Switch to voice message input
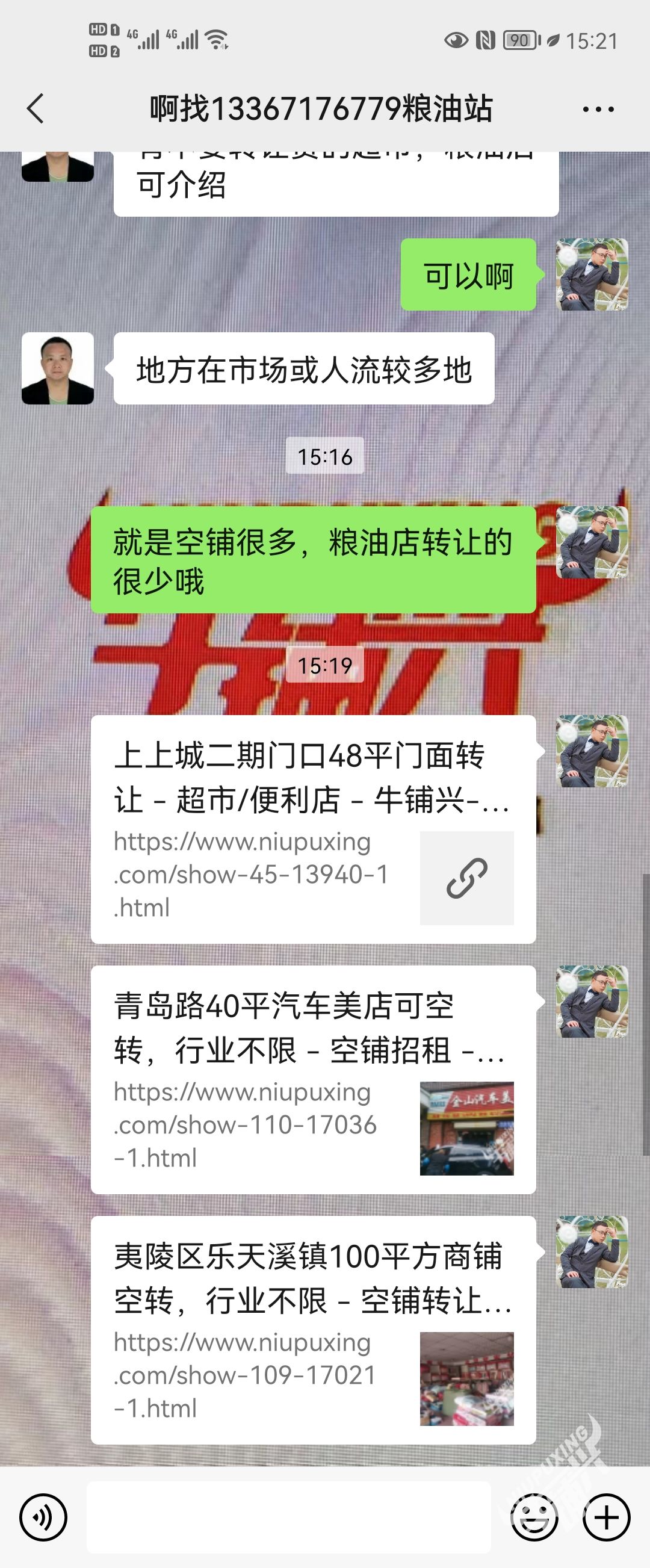This screenshot has height=1568, width=650. [x=43, y=1517]
